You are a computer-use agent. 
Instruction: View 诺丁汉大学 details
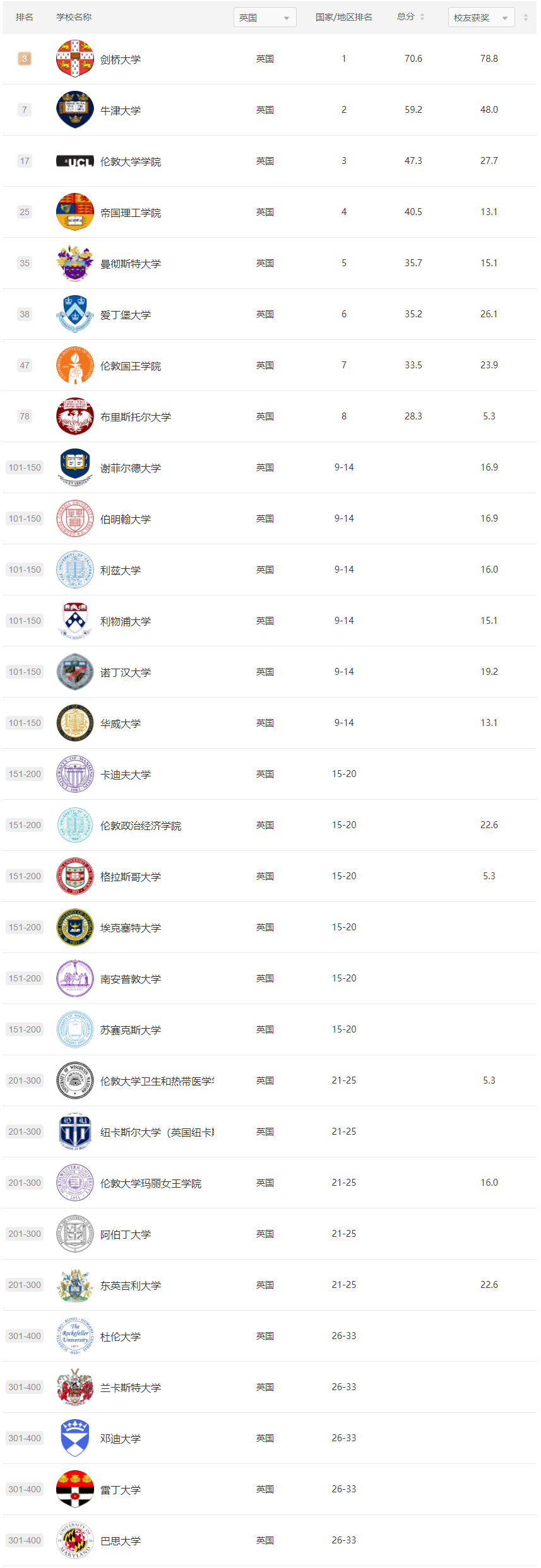pyautogui.click(x=126, y=672)
